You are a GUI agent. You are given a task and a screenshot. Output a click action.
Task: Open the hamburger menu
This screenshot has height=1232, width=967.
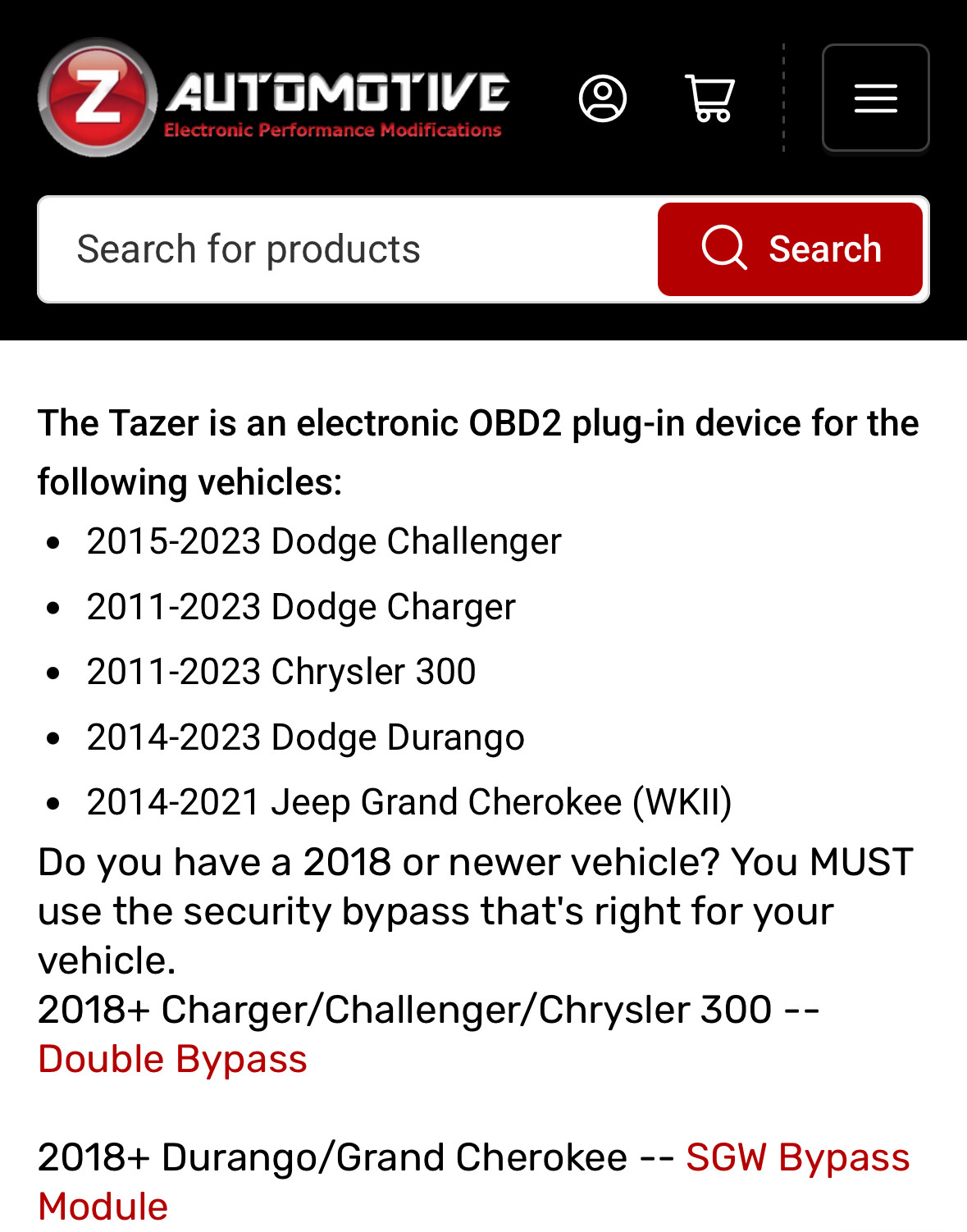tap(875, 98)
